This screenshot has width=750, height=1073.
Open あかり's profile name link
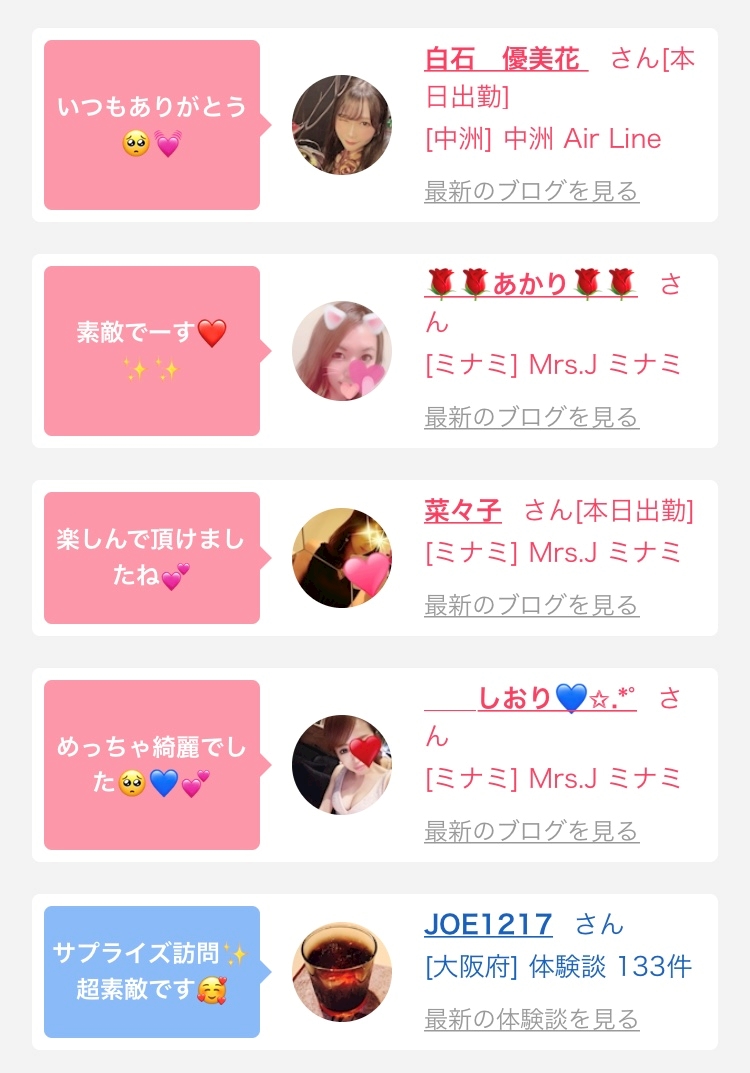click(x=530, y=285)
